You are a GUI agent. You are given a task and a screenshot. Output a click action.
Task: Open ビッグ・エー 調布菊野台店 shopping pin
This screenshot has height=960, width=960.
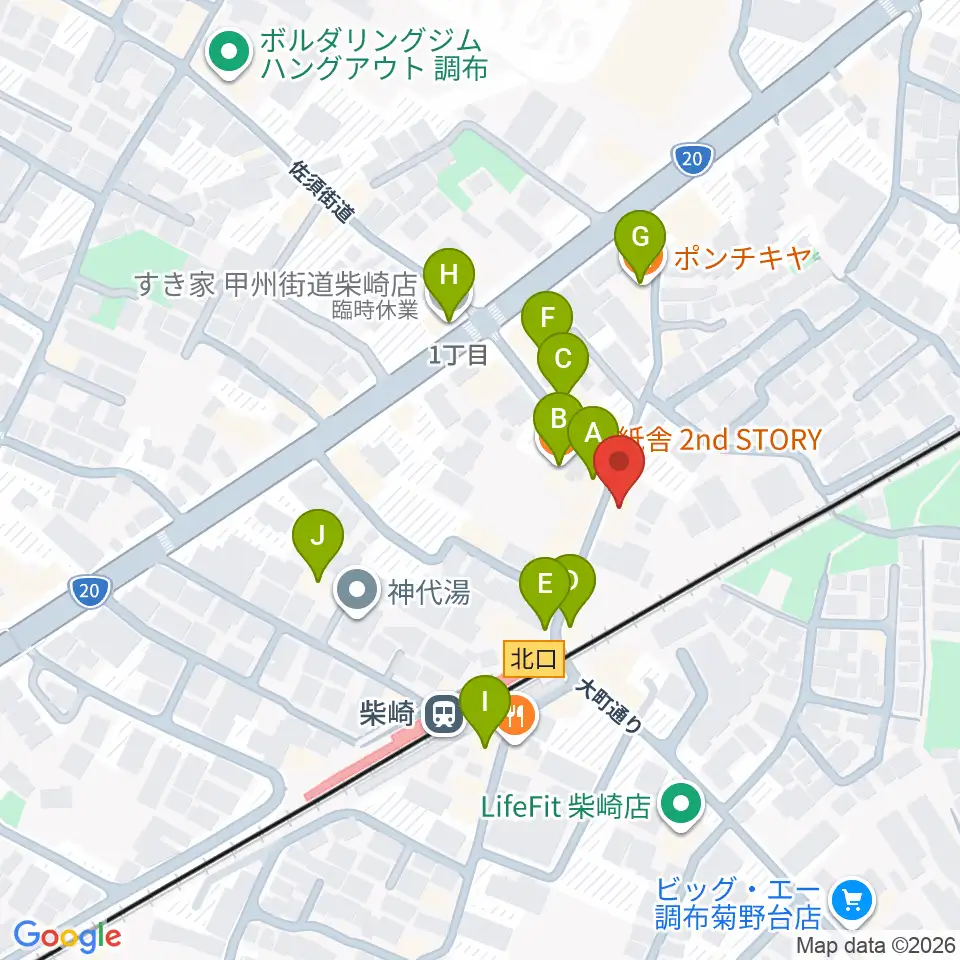point(852,902)
